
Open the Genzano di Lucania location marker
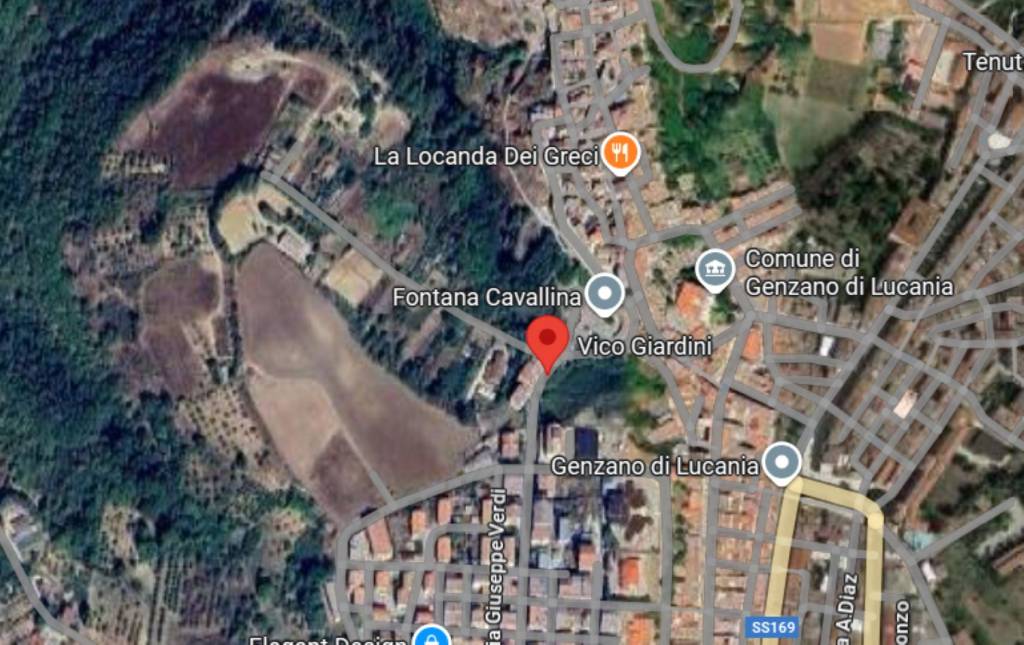782,462
